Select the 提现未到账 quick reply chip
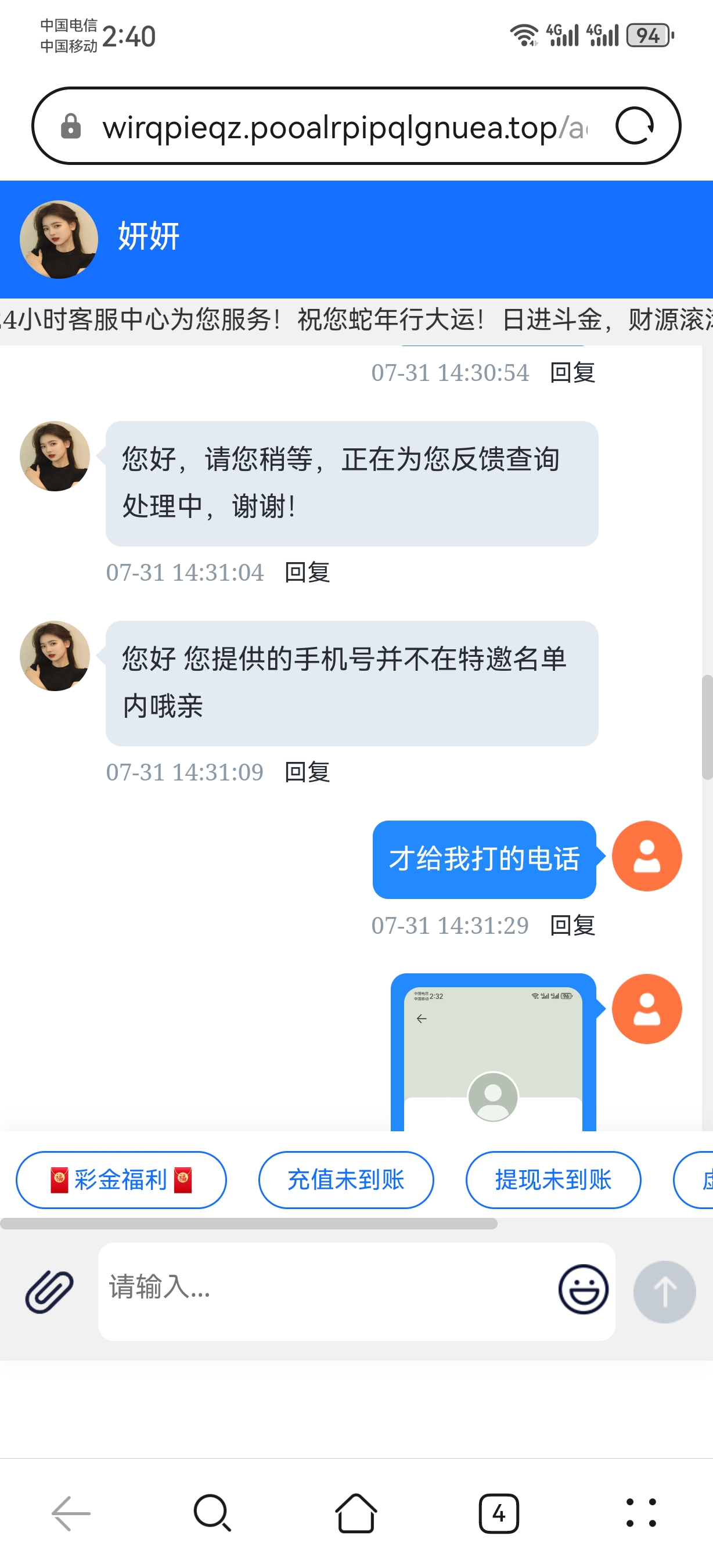The height and width of the screenshot is (1568, 713). click(x=553, y=1179)
